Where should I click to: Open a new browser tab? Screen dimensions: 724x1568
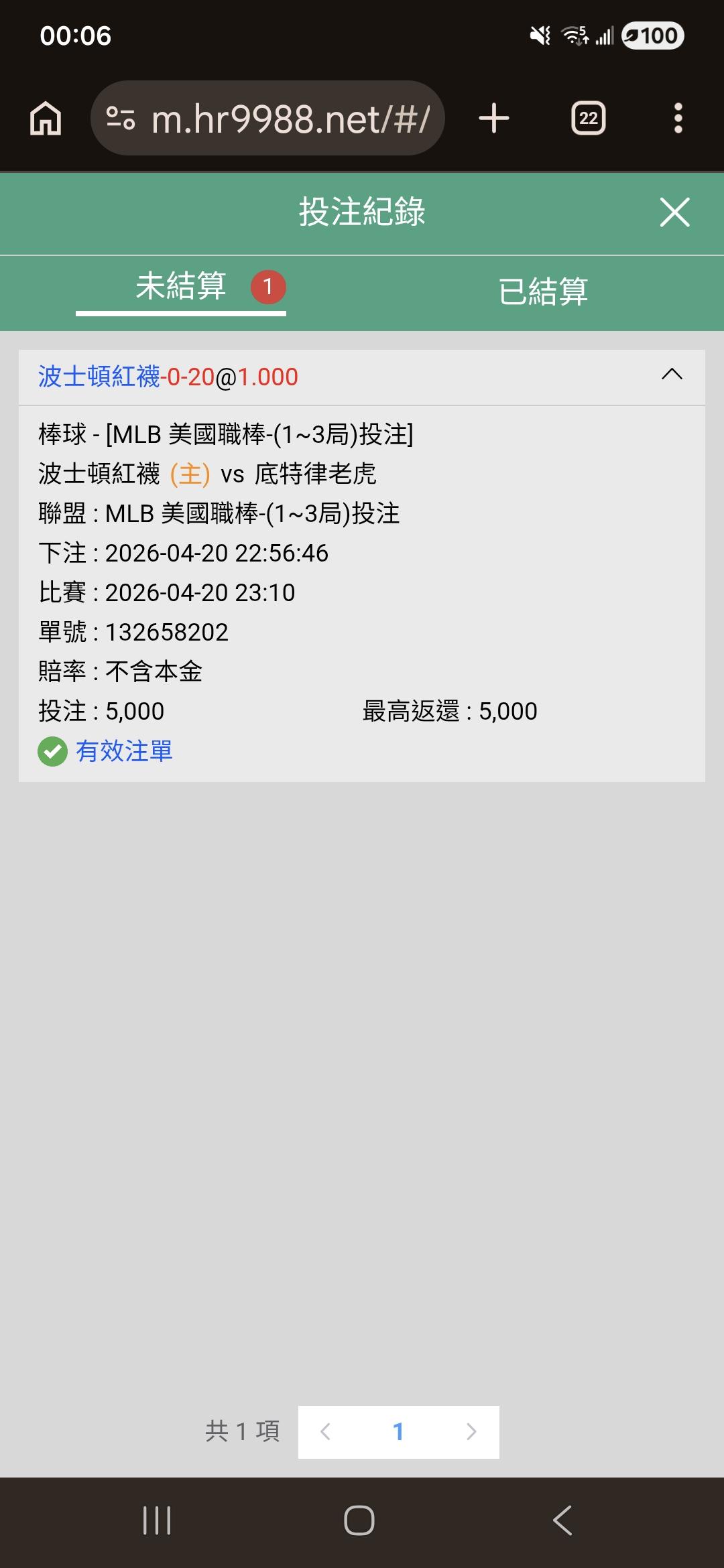point(494,119)
